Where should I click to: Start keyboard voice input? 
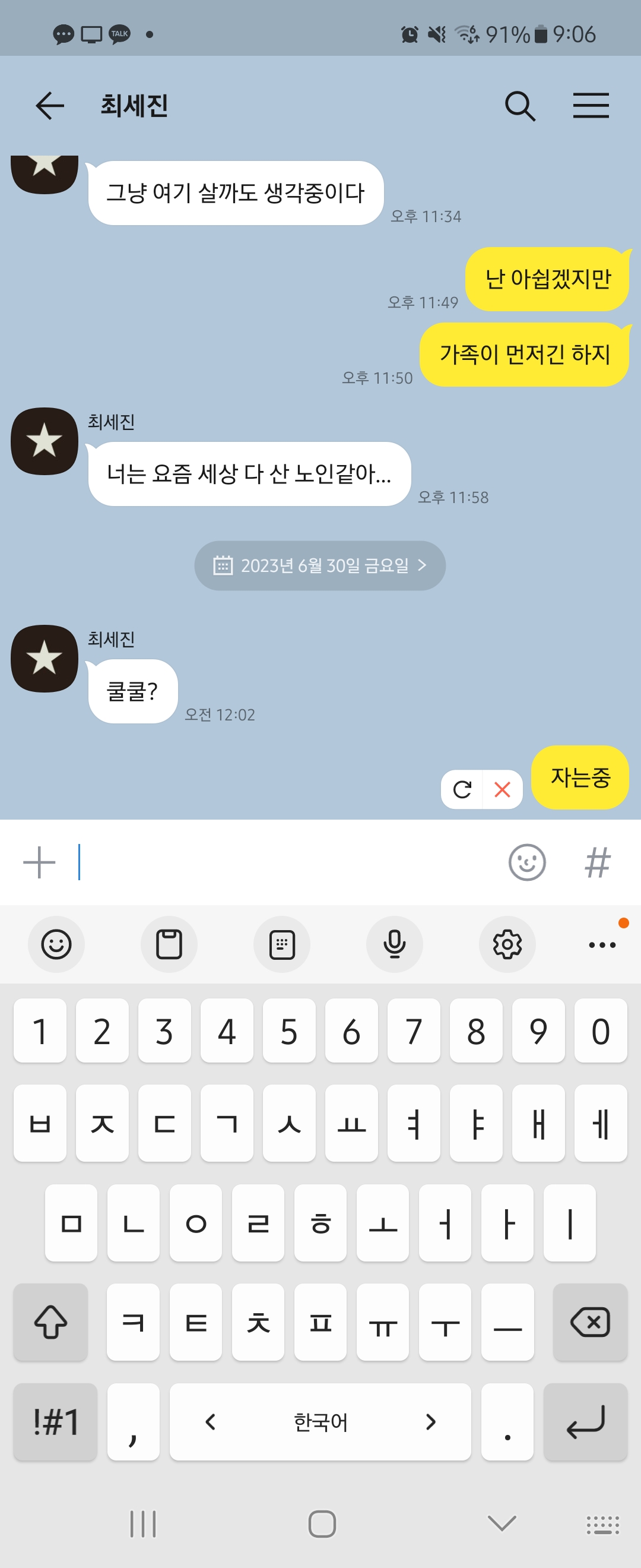[395, 945]
